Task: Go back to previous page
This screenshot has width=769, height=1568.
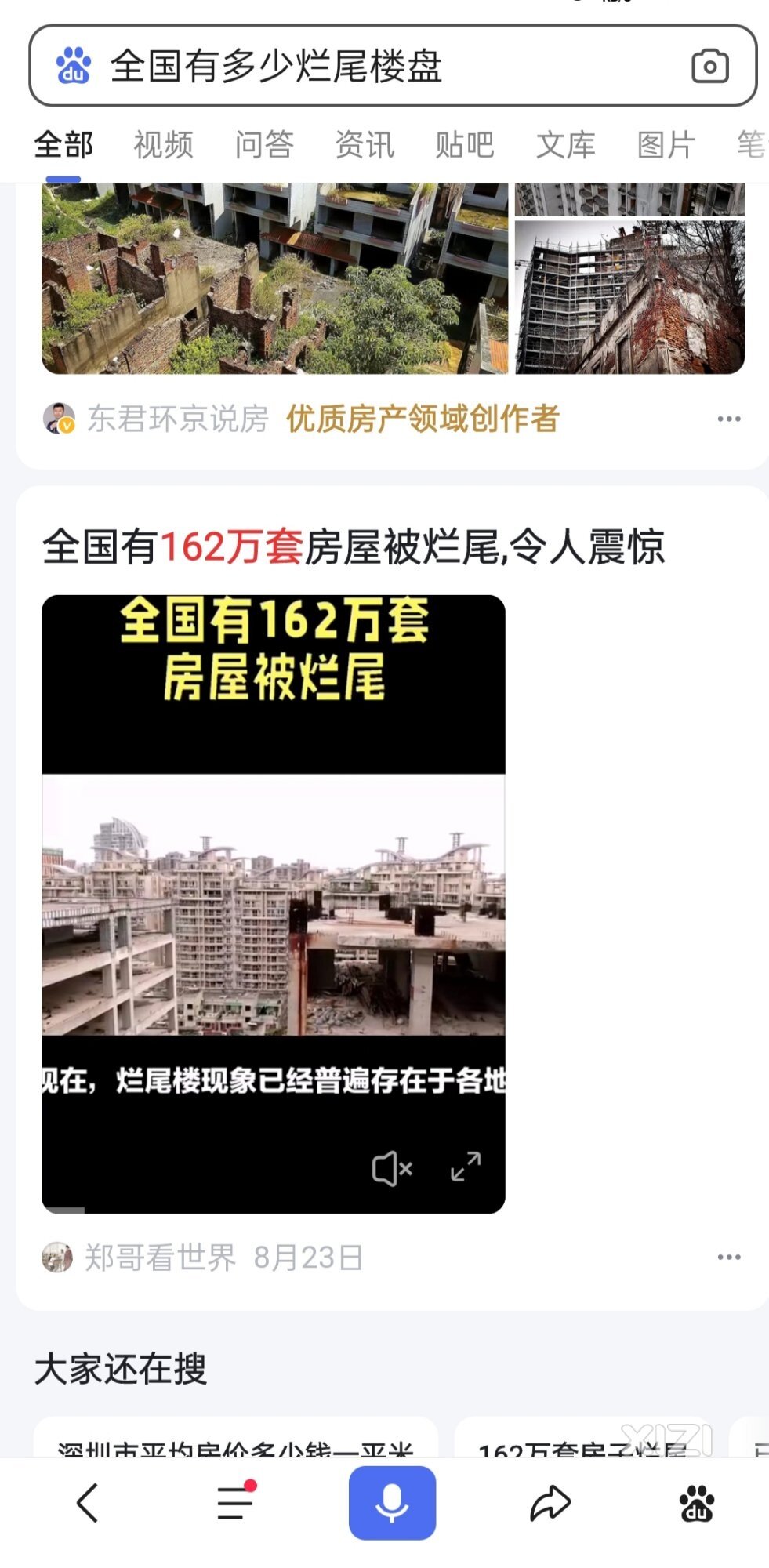Action: 87,1503
